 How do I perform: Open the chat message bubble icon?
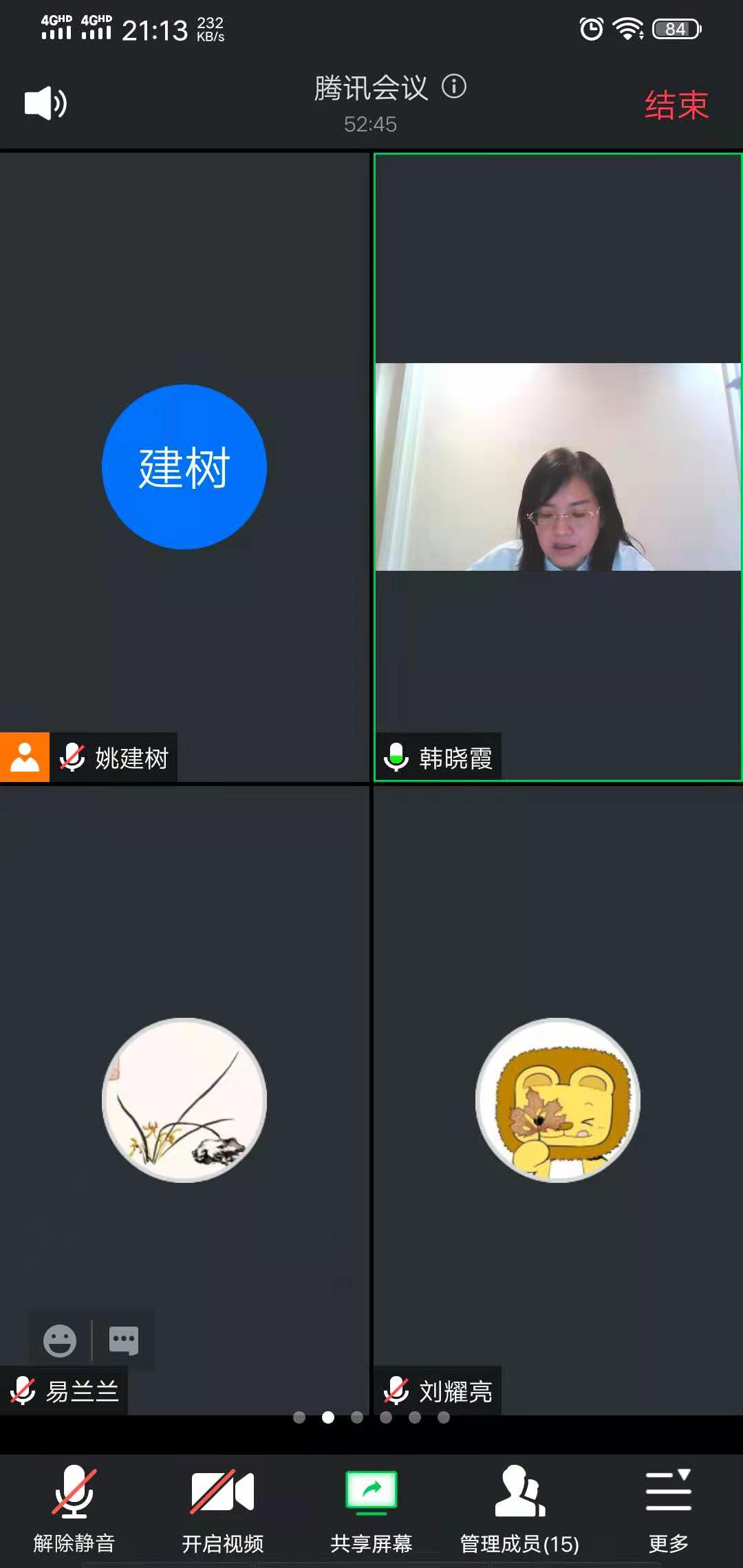pos(124,1340)
